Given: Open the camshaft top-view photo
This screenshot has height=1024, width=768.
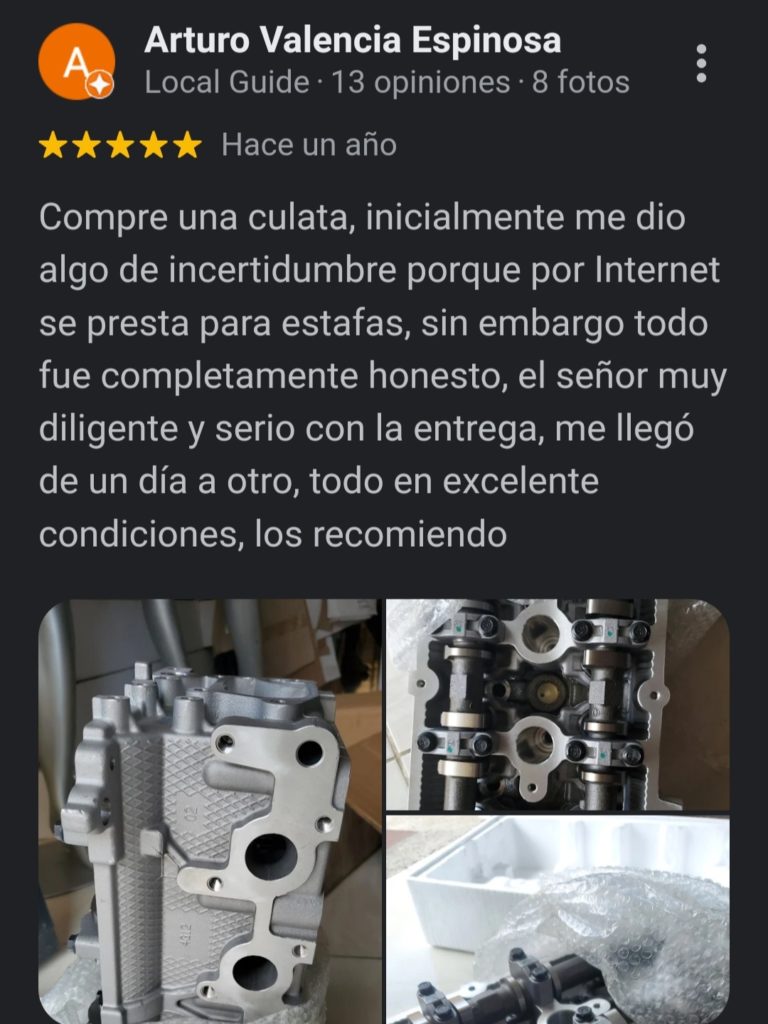Looking at the screenshot, I should tap(557, 704).
